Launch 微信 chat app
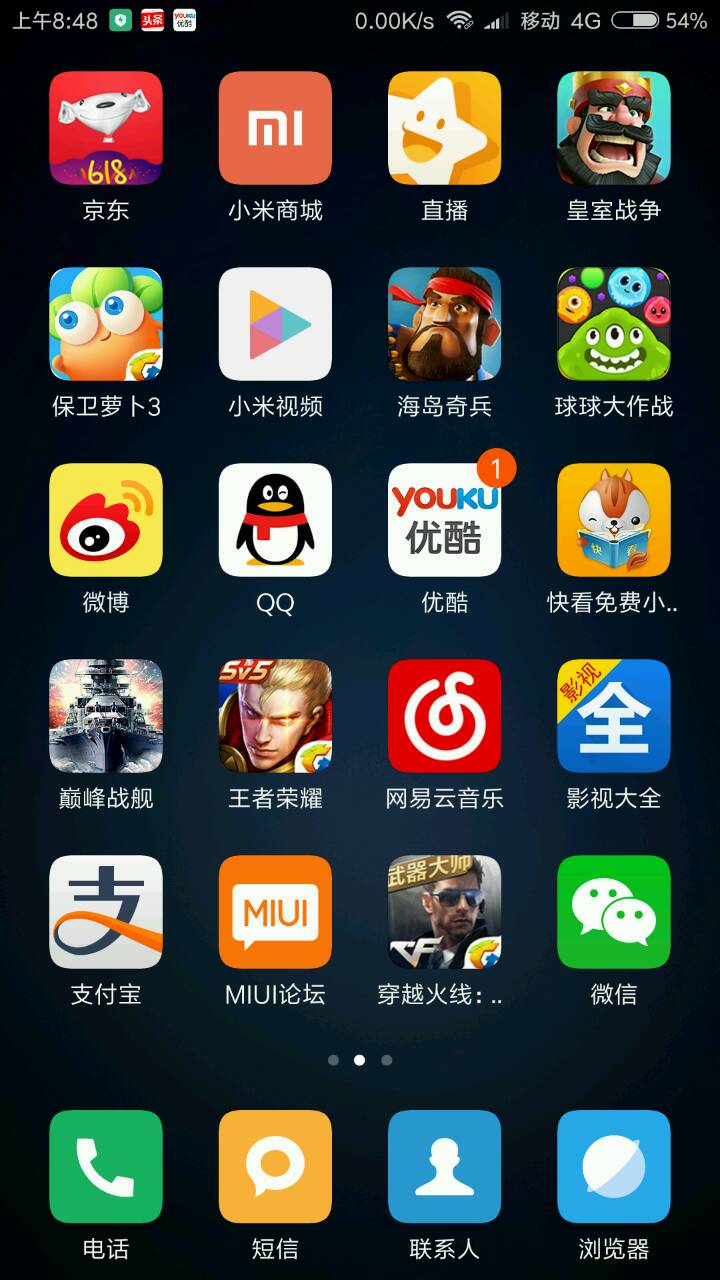Viewport: 720px width, 1280px height. point(613,912)
